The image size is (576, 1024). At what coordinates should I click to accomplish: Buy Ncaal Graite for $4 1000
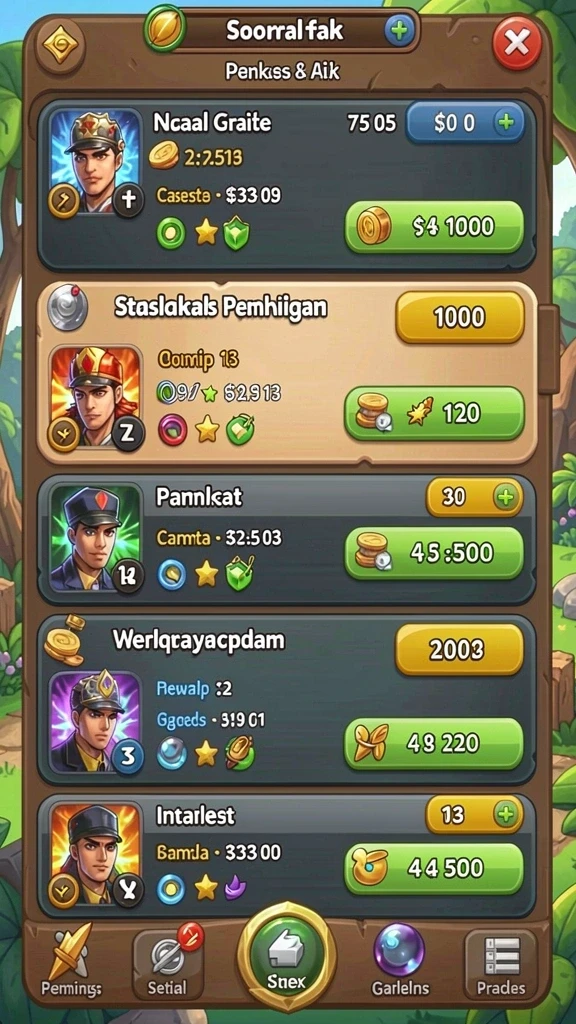click(x=434, y=227)
